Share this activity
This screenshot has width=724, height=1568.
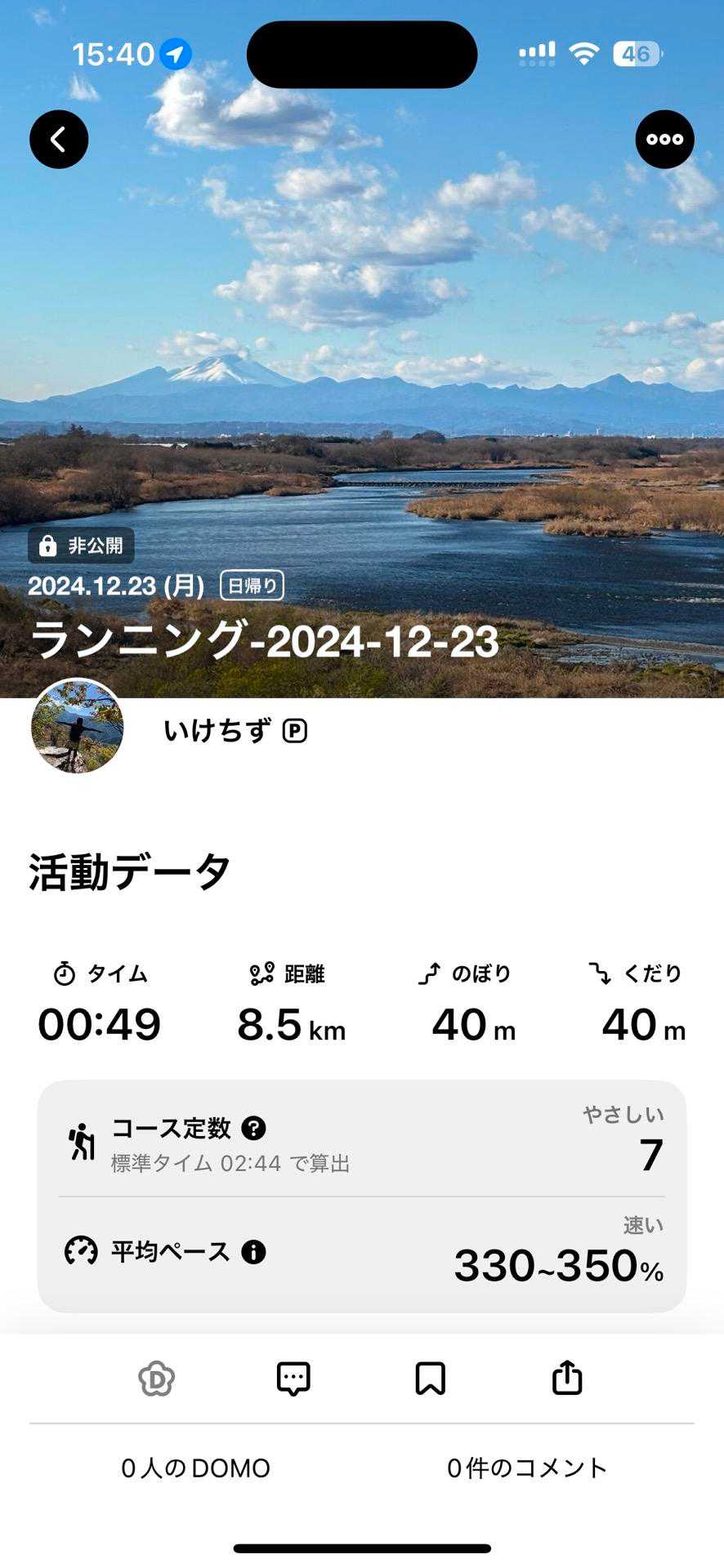(x=567, y=1379)
